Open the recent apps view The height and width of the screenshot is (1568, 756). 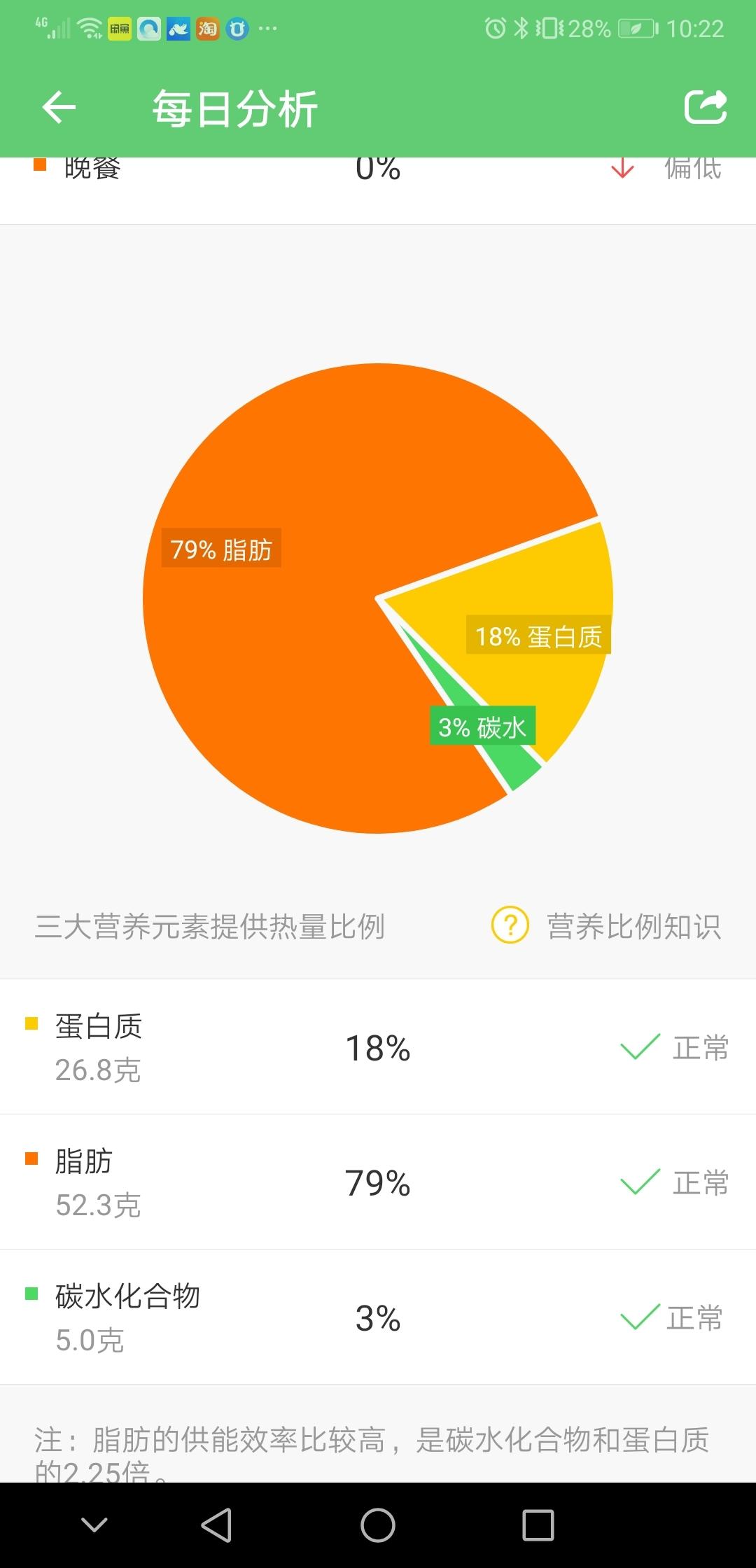pos(538,1525)
